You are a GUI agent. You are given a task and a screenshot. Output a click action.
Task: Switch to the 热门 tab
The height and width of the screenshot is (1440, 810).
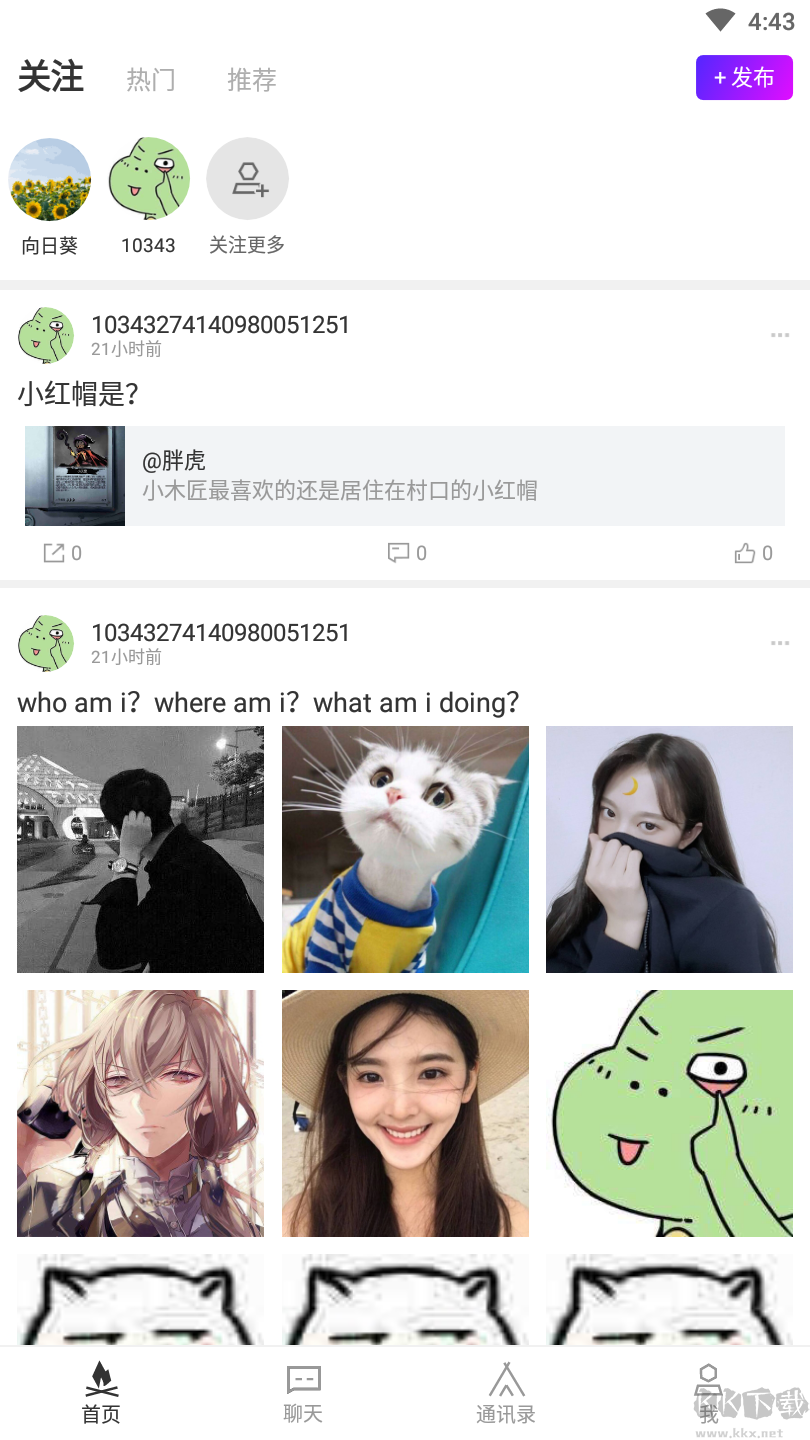(x=151, y=80)
